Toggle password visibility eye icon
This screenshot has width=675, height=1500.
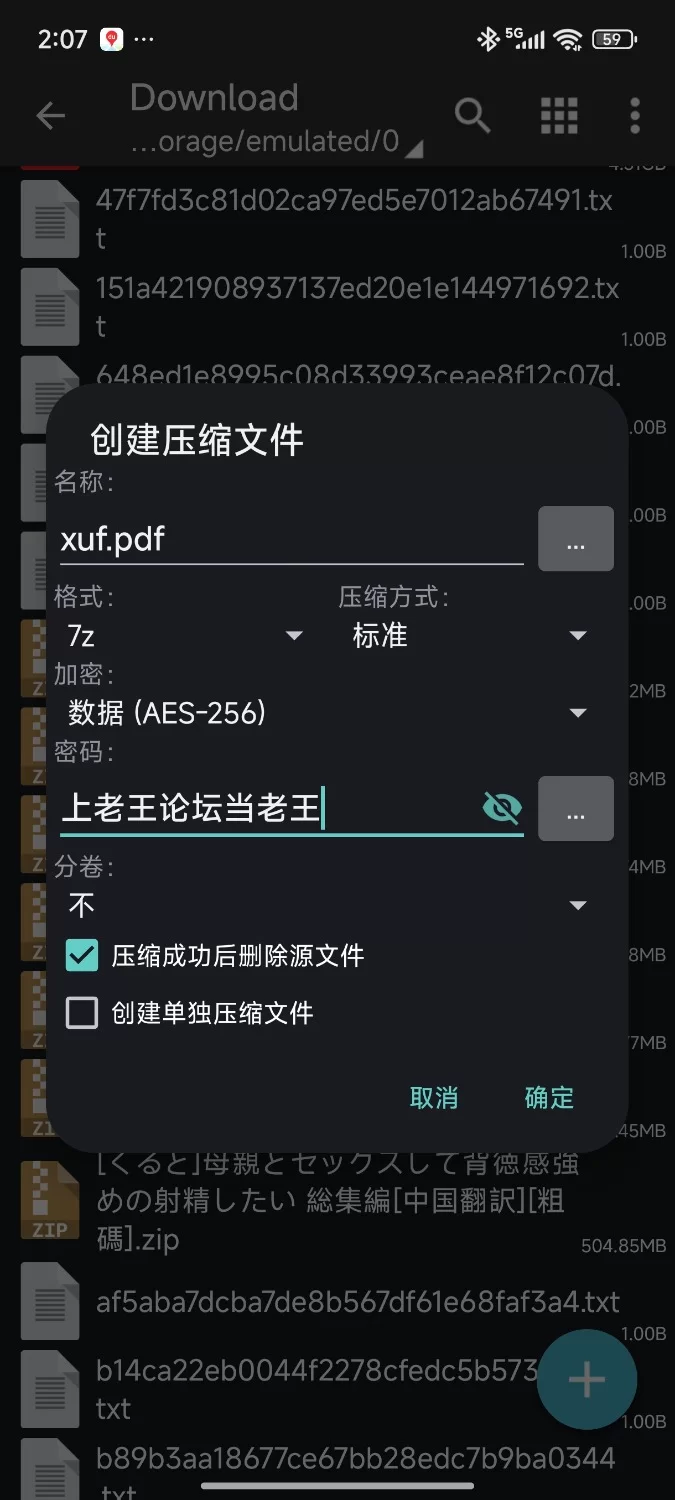[x=502, y=808]
